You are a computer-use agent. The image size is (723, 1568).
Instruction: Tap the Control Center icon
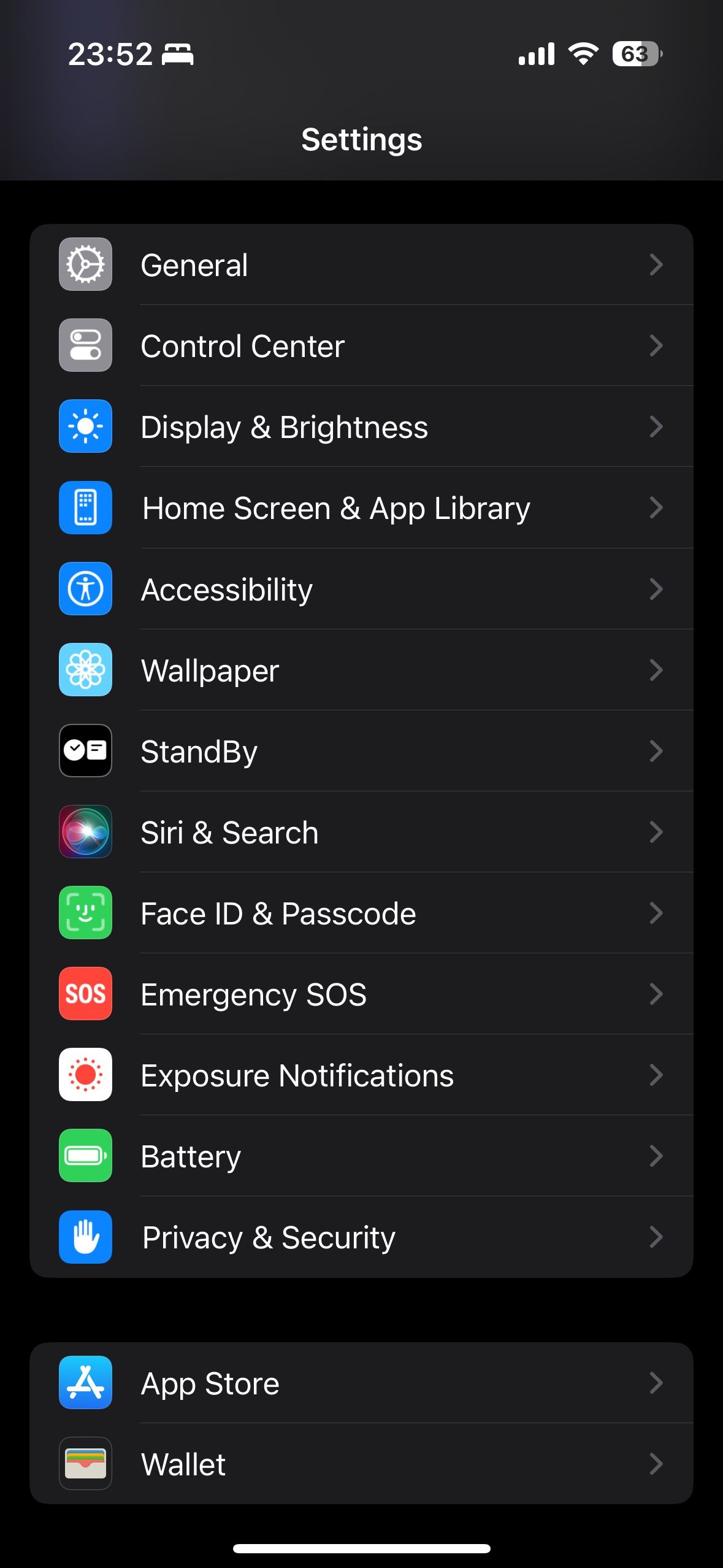pos(85,345)
